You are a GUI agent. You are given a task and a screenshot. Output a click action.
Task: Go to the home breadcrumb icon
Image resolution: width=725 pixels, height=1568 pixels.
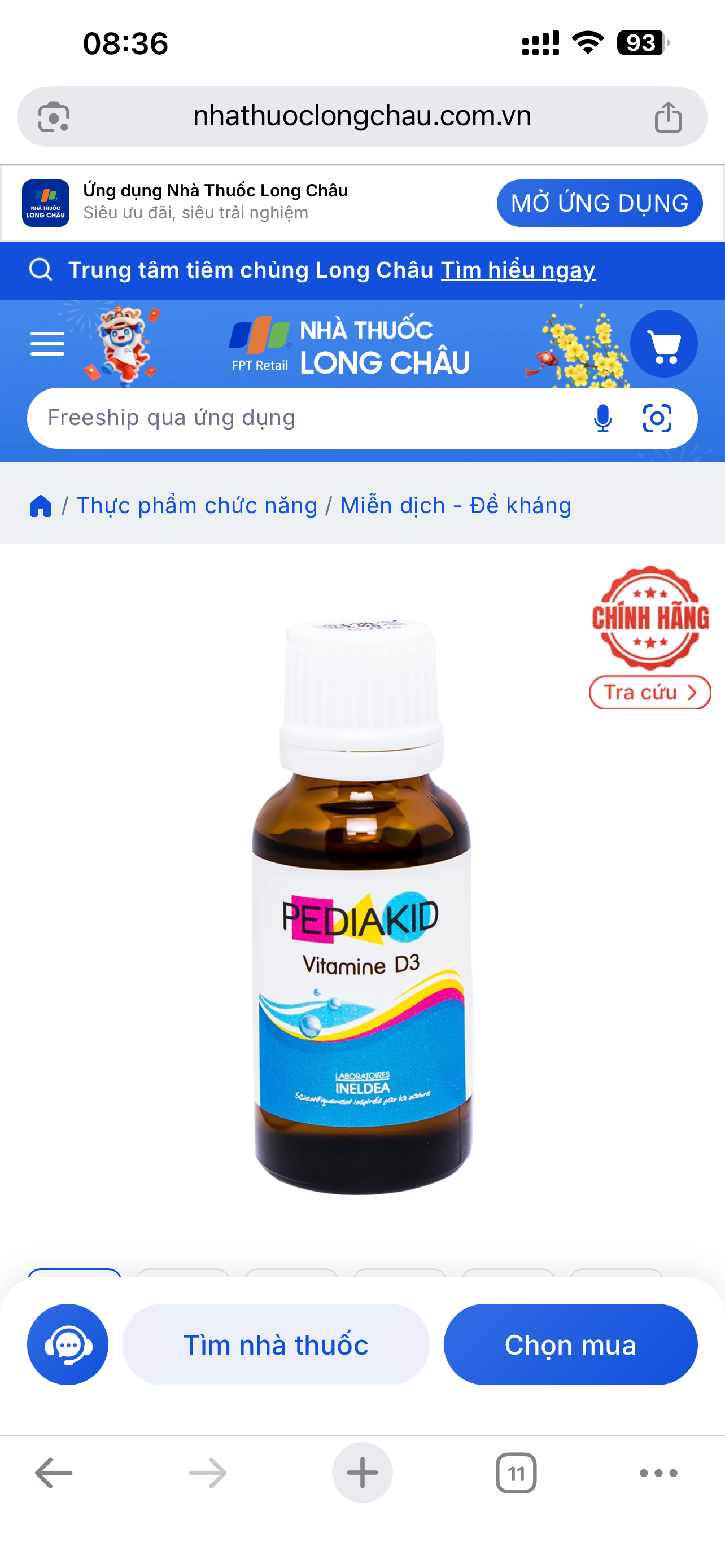tap(41, 506)
